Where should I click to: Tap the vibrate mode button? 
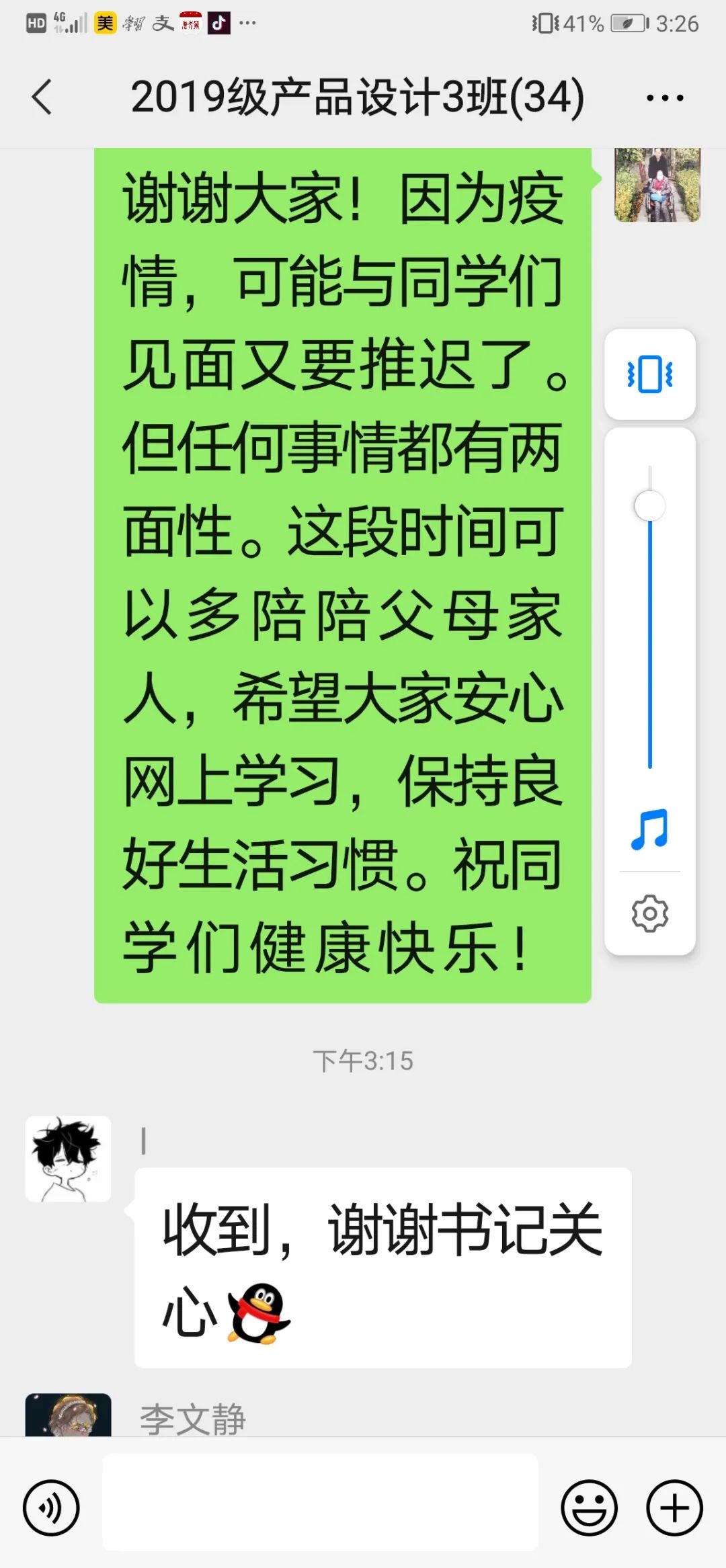coord(649,374)
